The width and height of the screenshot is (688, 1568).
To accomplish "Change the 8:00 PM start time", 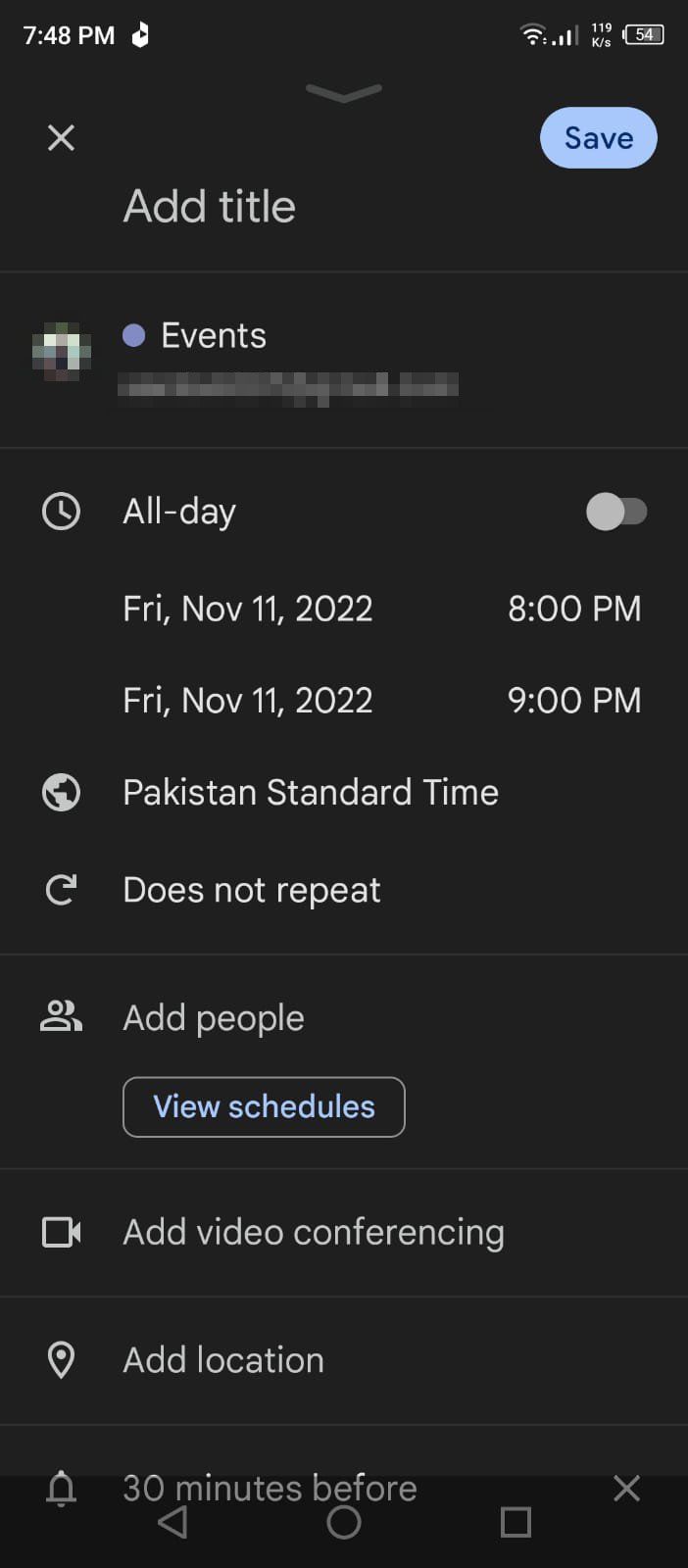I will click(574, 609).
